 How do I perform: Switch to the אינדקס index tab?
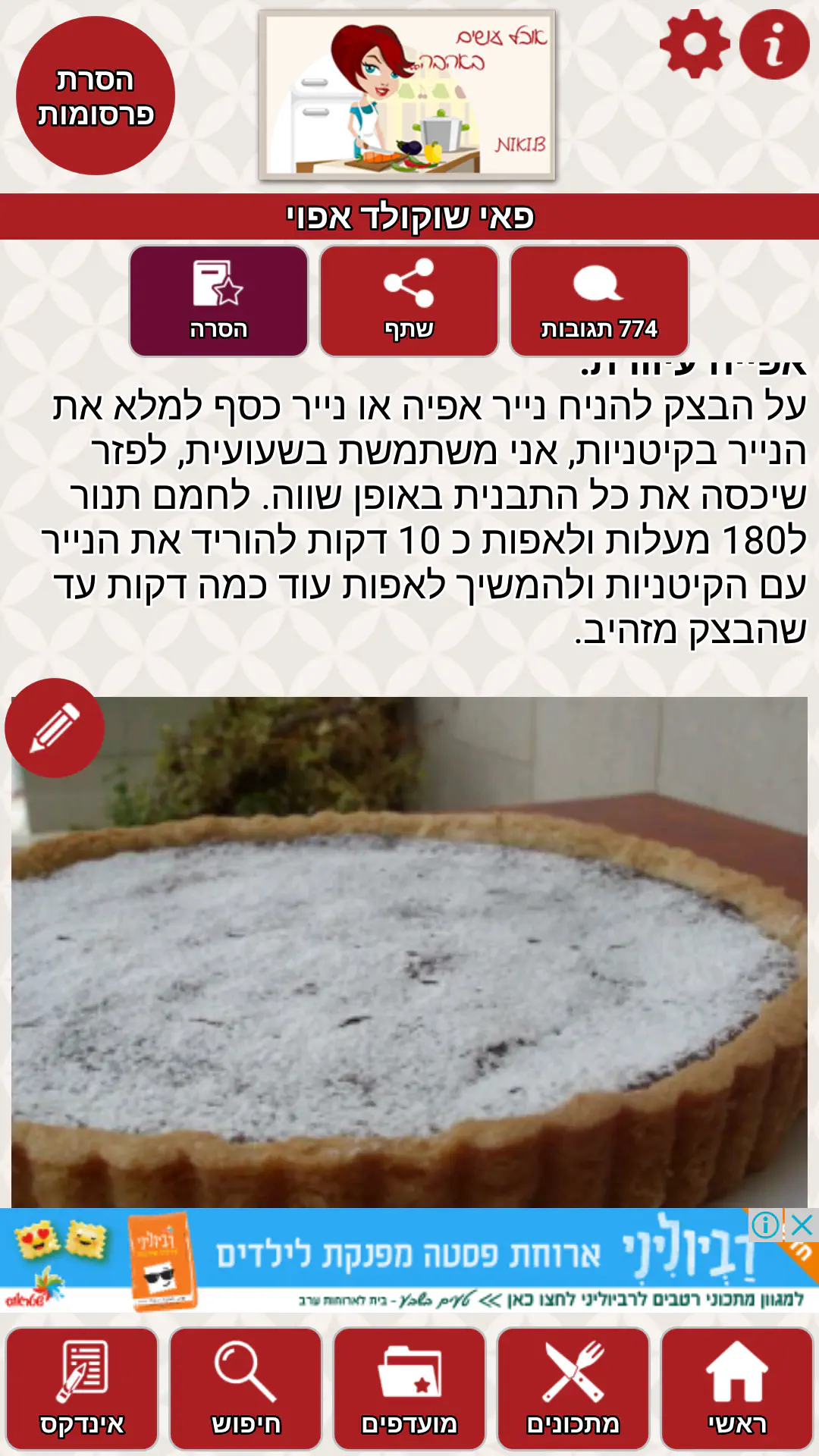(82, 1389)
